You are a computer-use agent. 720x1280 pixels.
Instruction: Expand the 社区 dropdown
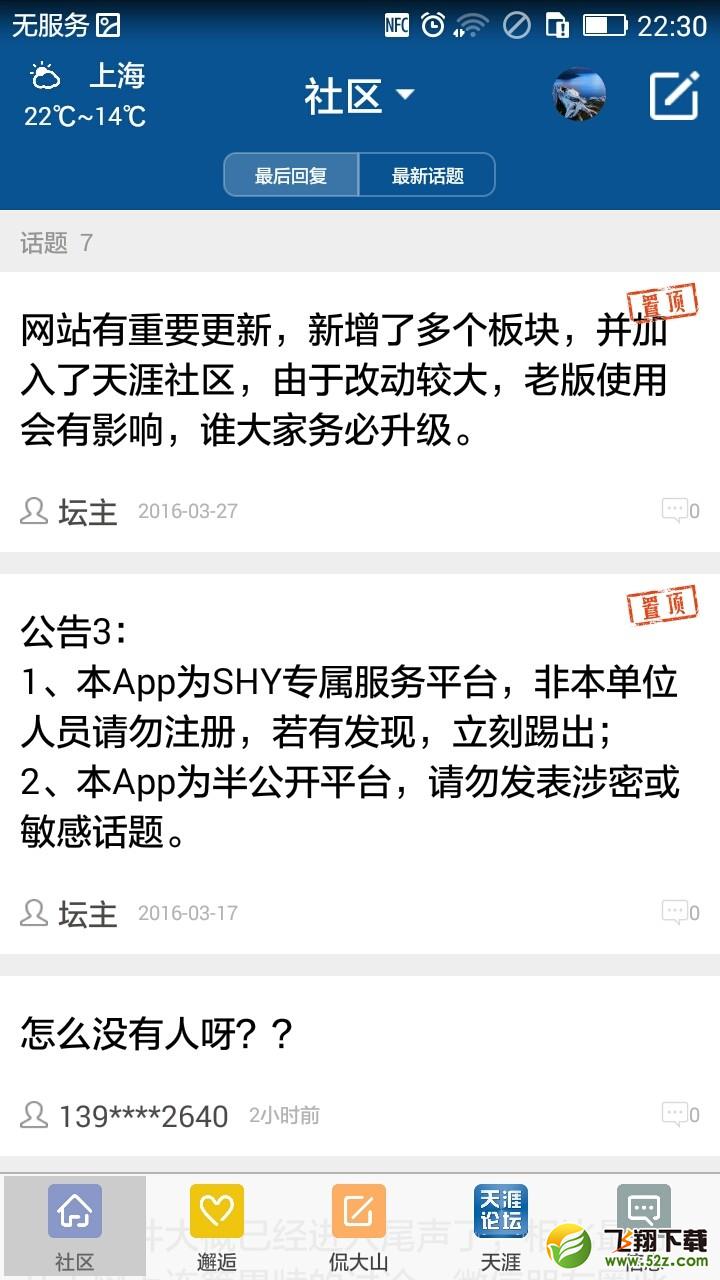(360, 97)
